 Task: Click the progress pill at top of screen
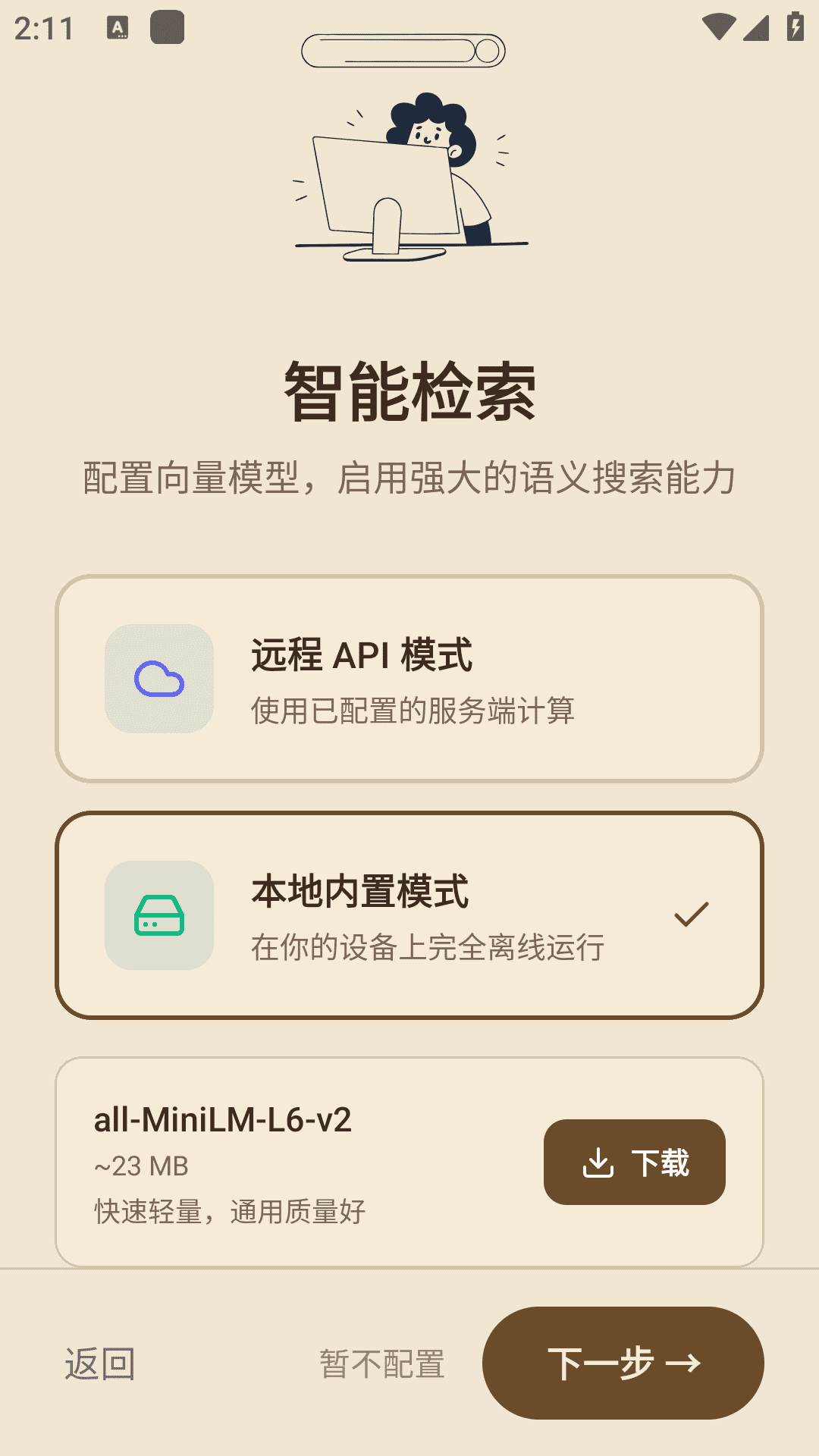pos(404,49)
